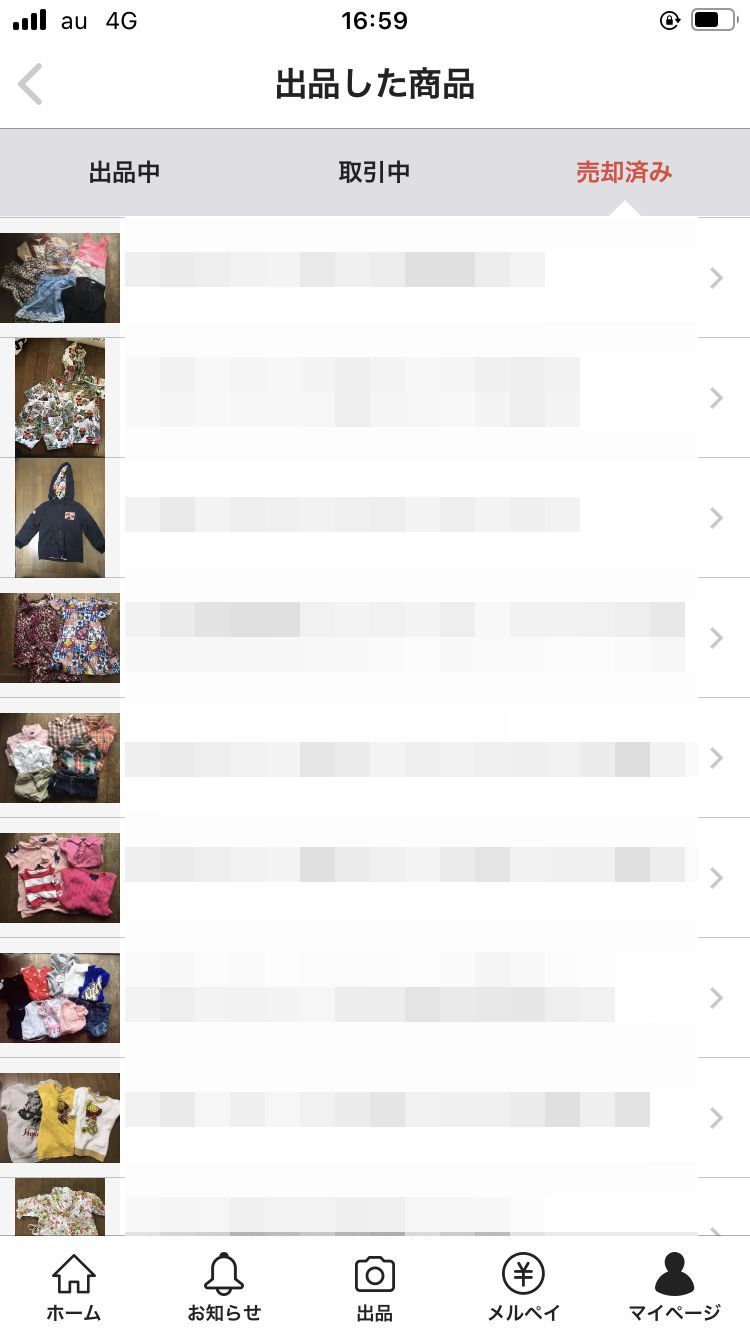Image resolution: width=750 pixels, height=1334 pixels.
Task: Go back using the top-left arrow
Action: point(31,85)
